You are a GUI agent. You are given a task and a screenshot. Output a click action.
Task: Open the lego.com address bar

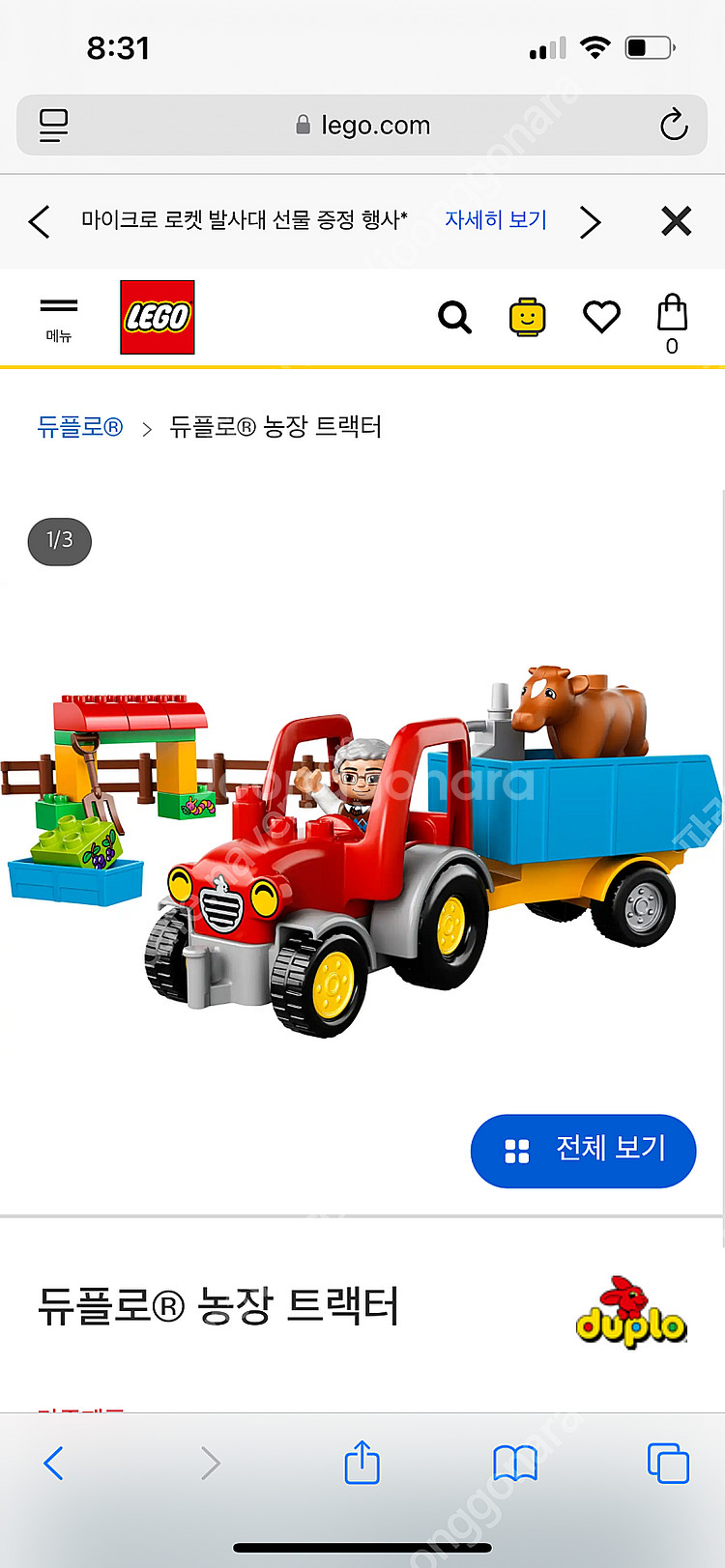point(362,126)
